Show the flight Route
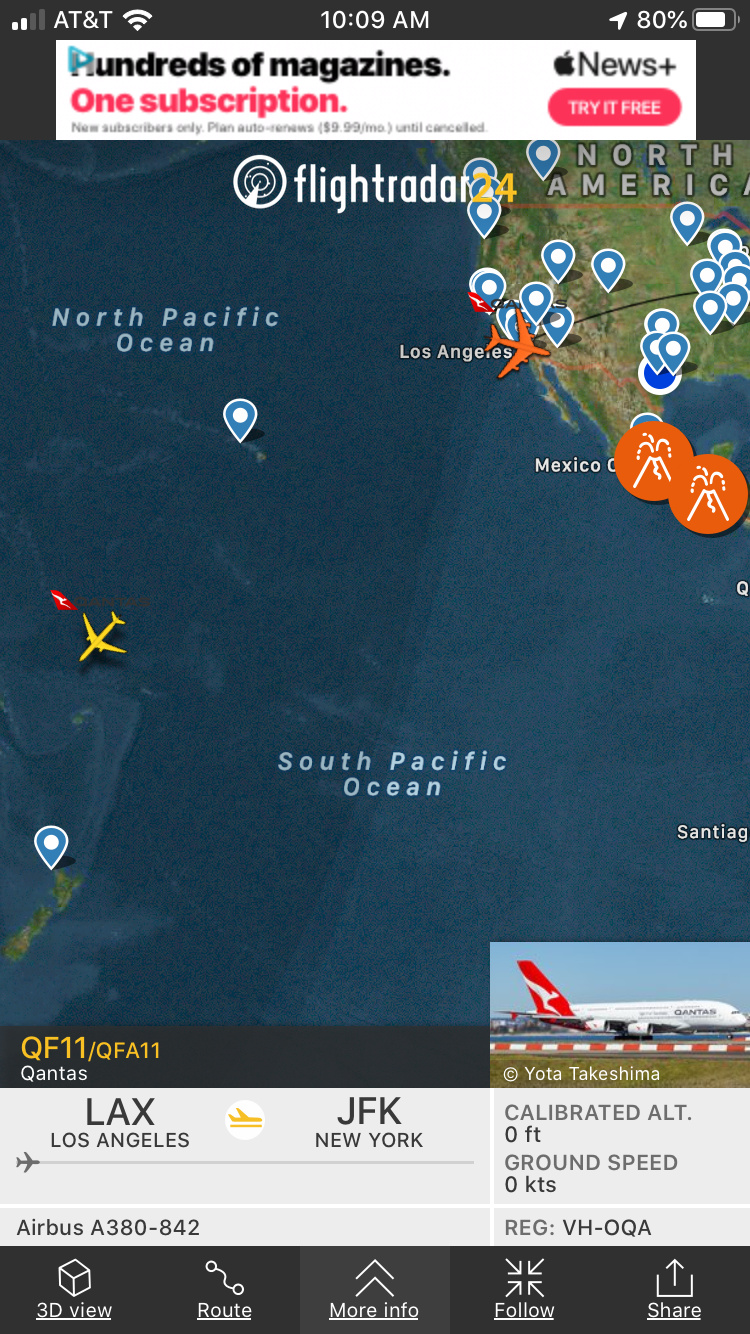Screen dimensions: 750x1334 [224, 1289]
